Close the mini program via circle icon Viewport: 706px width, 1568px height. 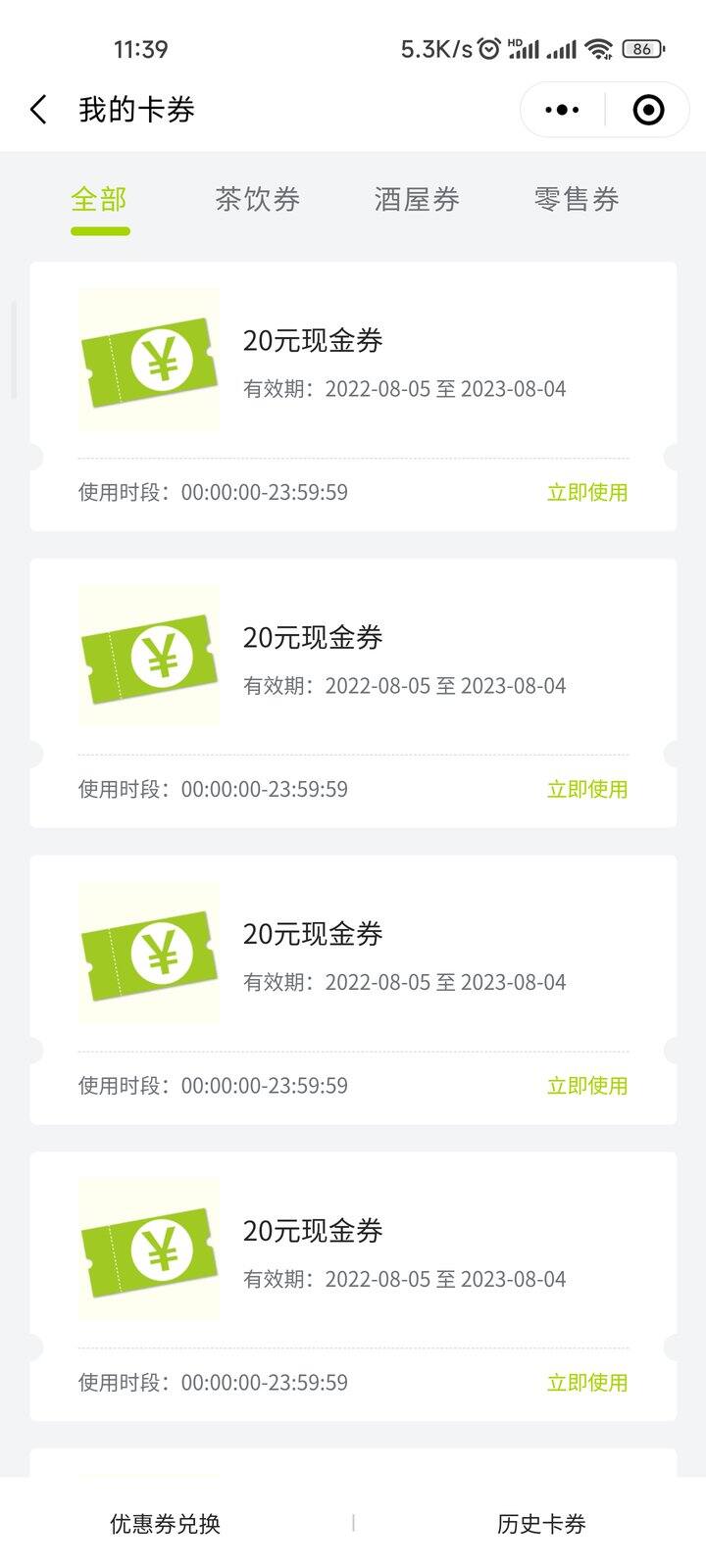[648, 110]
